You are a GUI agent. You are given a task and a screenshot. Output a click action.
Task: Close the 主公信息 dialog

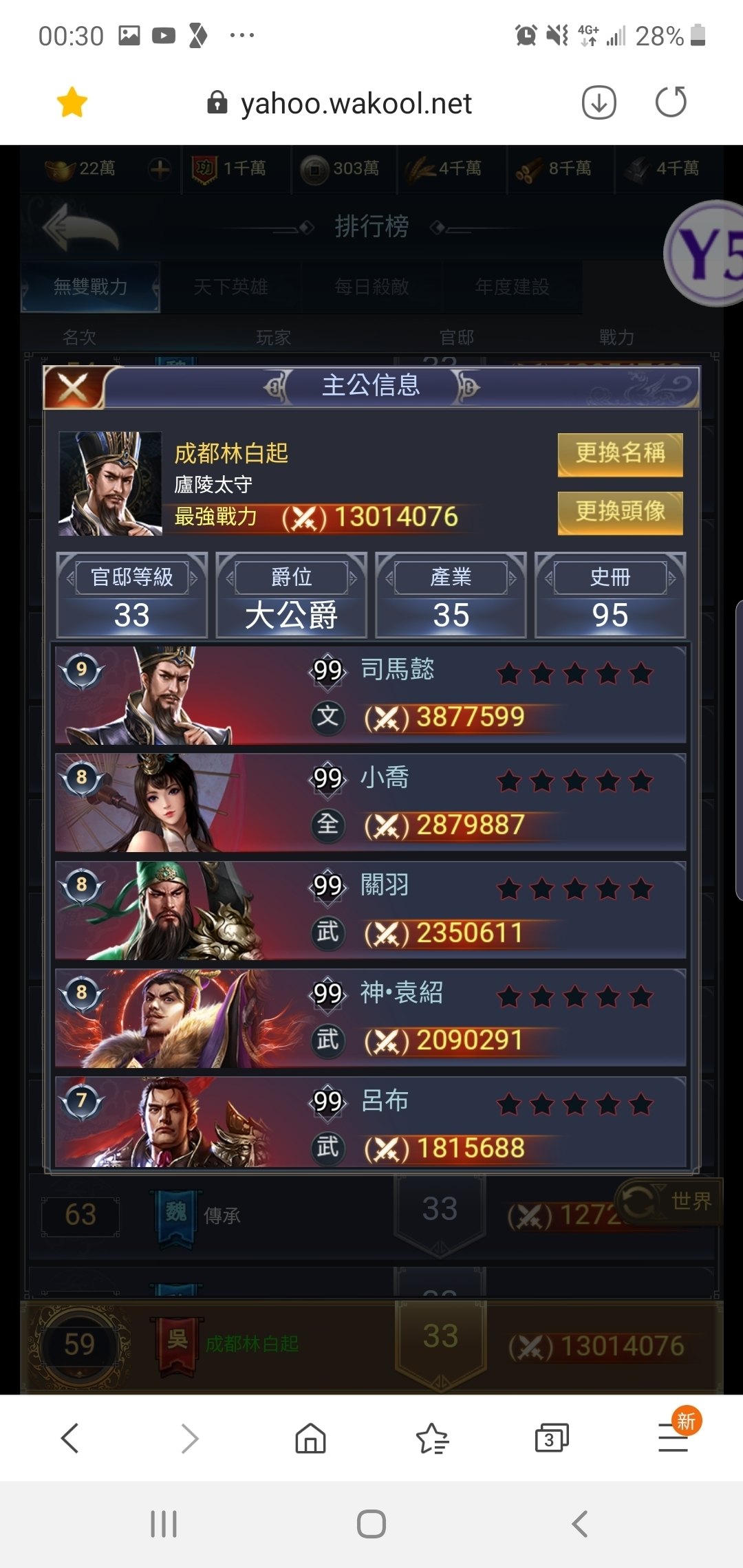point(73,388)
